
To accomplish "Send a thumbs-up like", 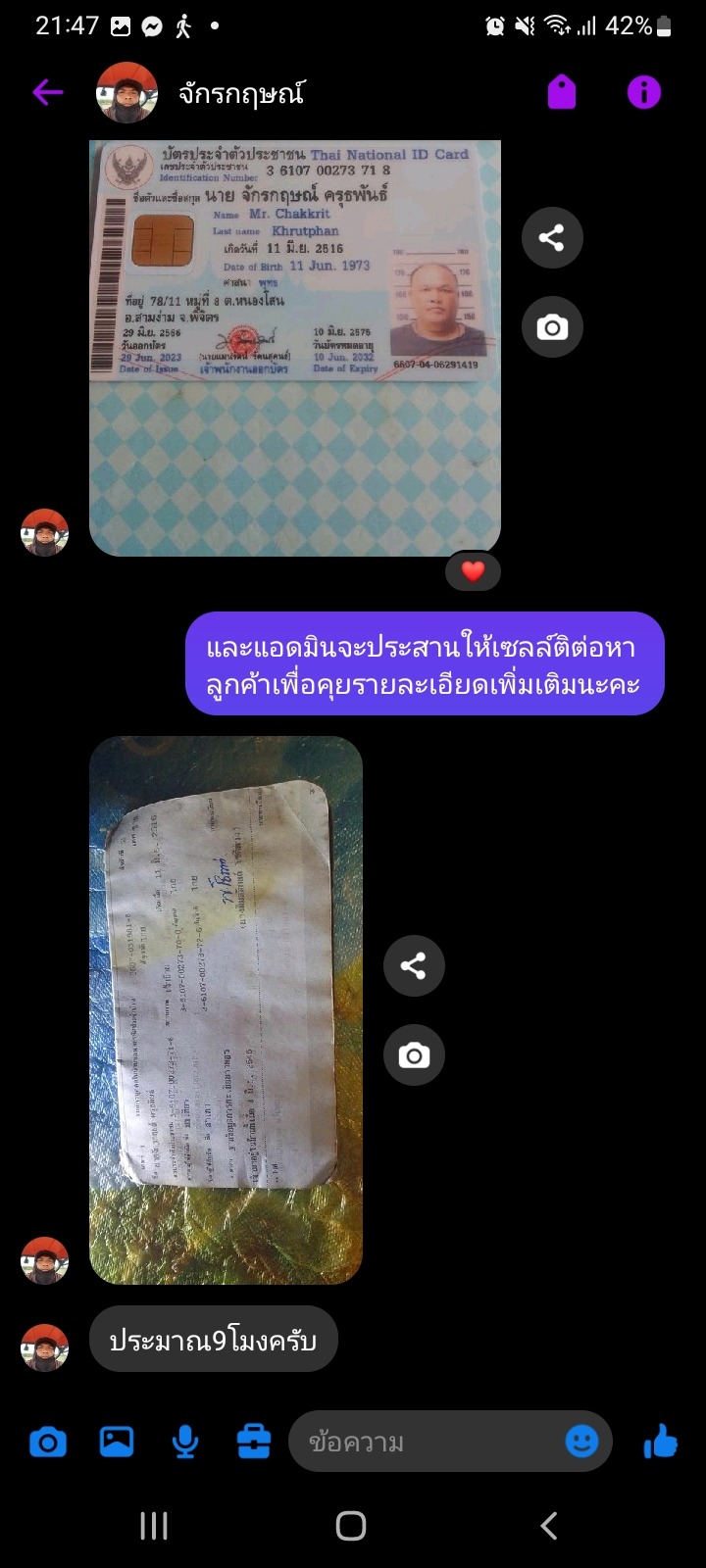I will tap(660, 1442).
